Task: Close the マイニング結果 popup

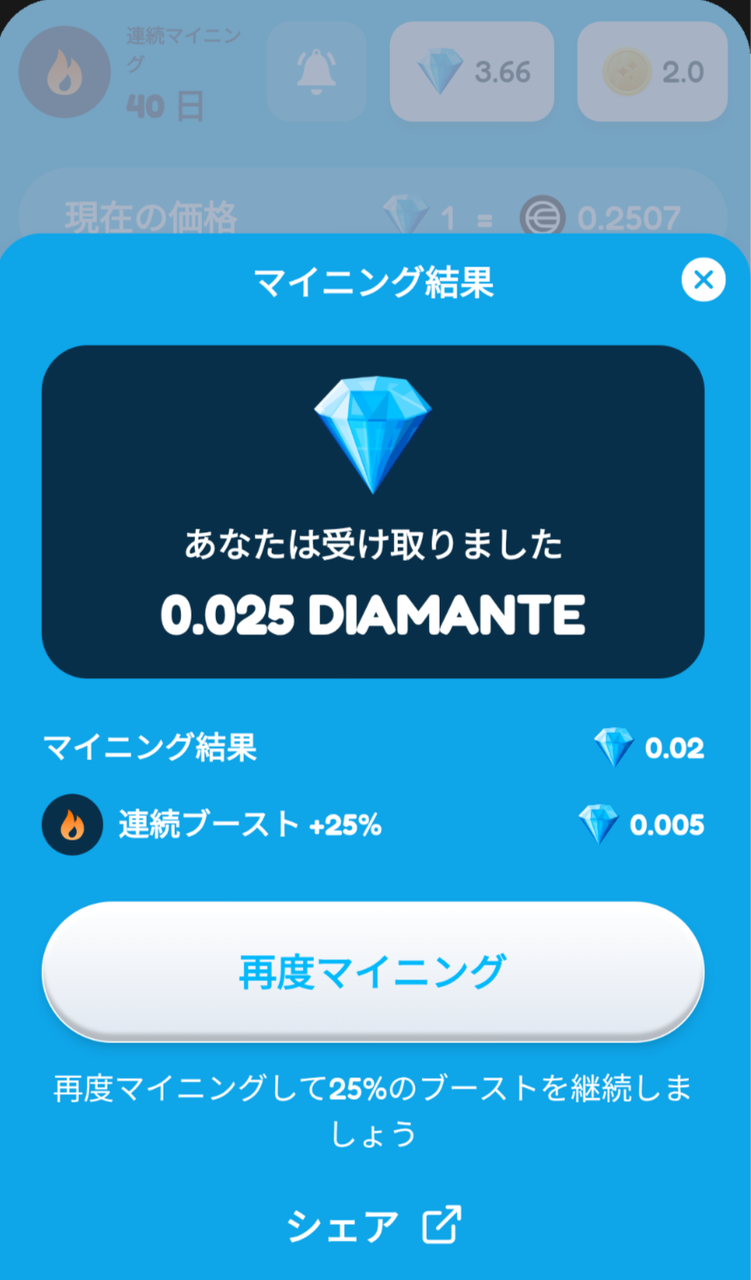Action: [703, 280]
